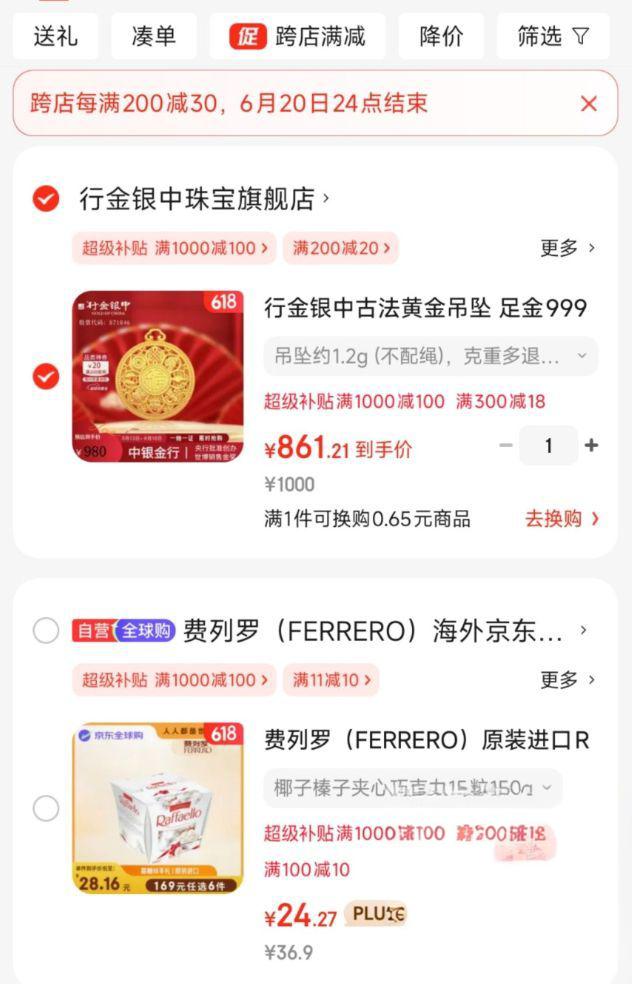The image size is (632, 984).
Task: Open 满1000减100 coupon for 行金银中 store
Action: [175, 248]
